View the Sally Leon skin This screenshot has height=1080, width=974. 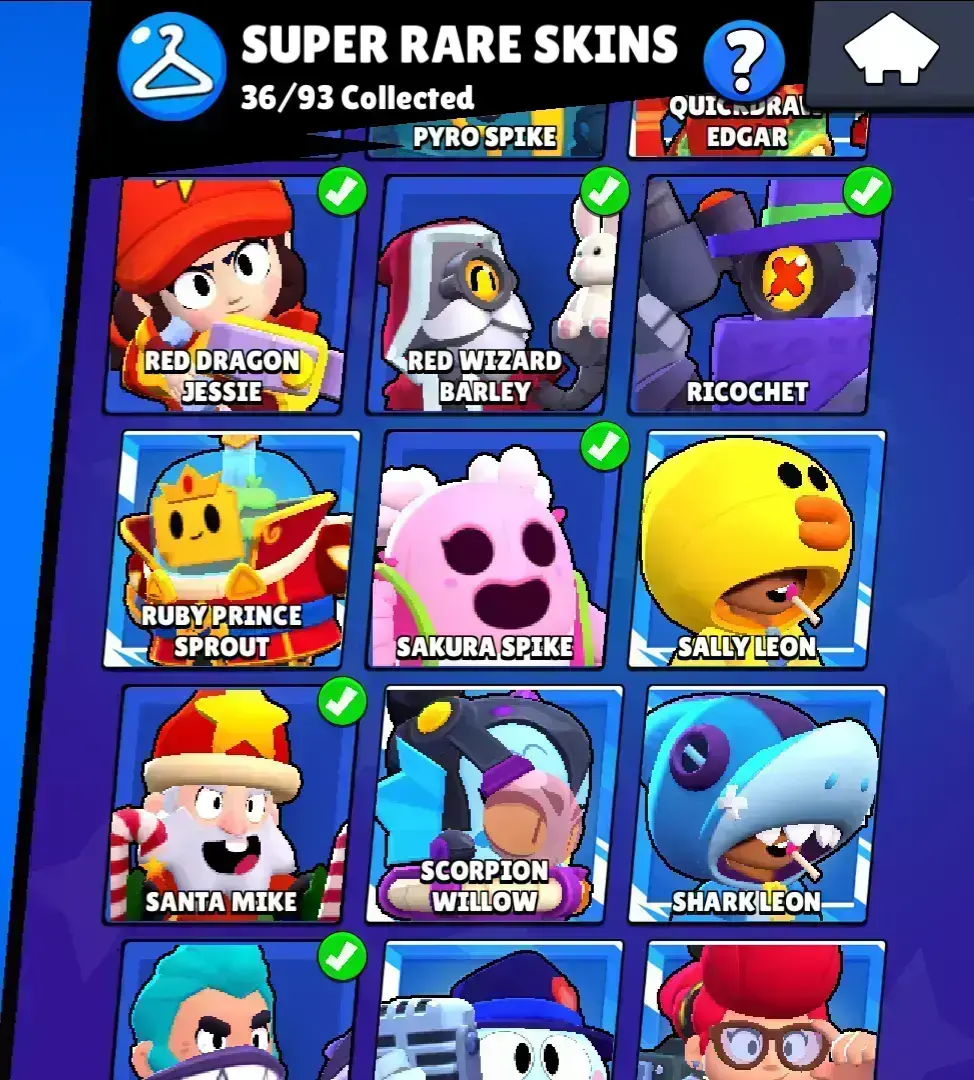coord(757,550)
